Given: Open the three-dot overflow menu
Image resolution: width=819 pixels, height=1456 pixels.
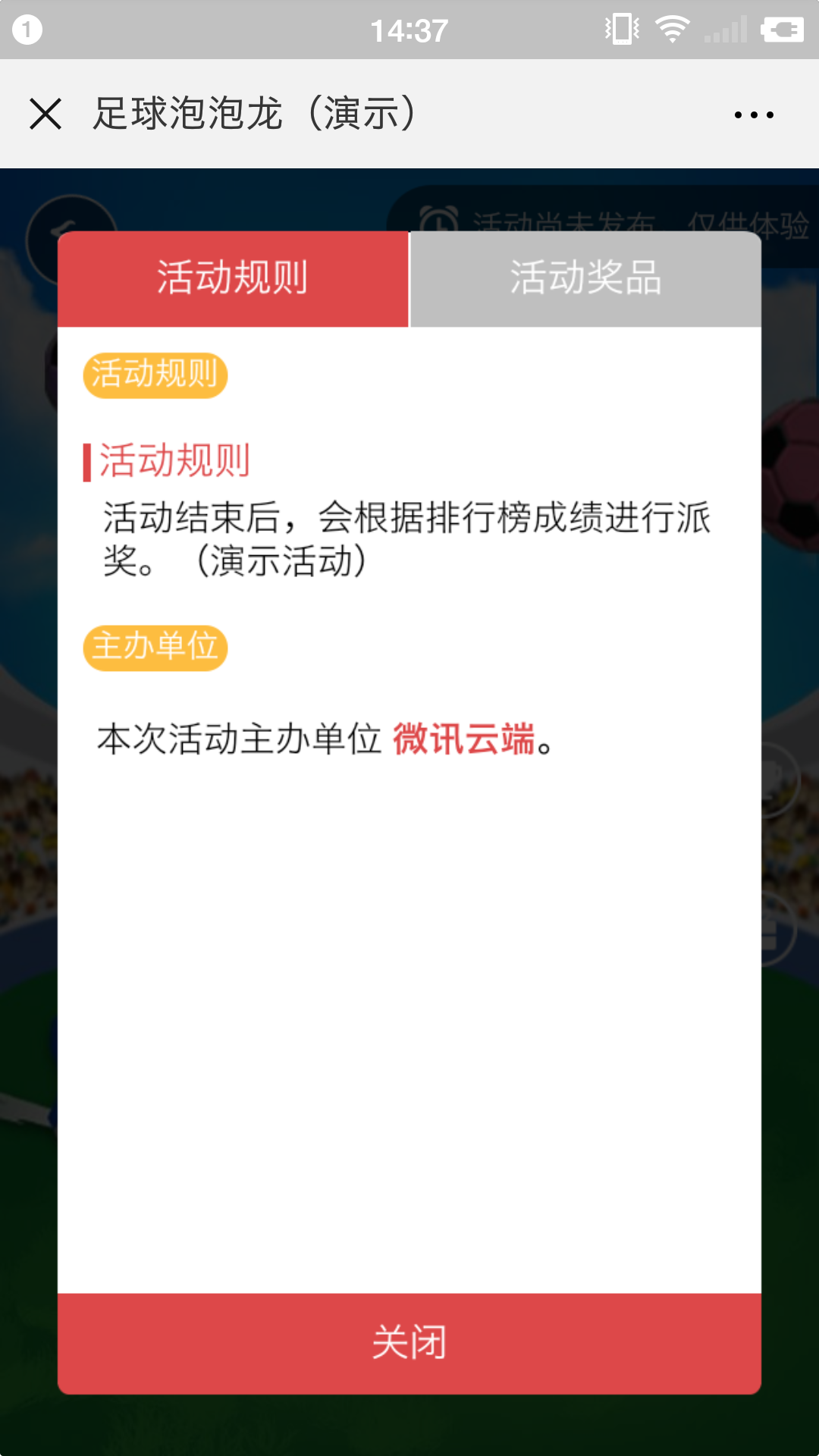Looking at the screenshot, I should pyautogui.click(x=754, y=115).
